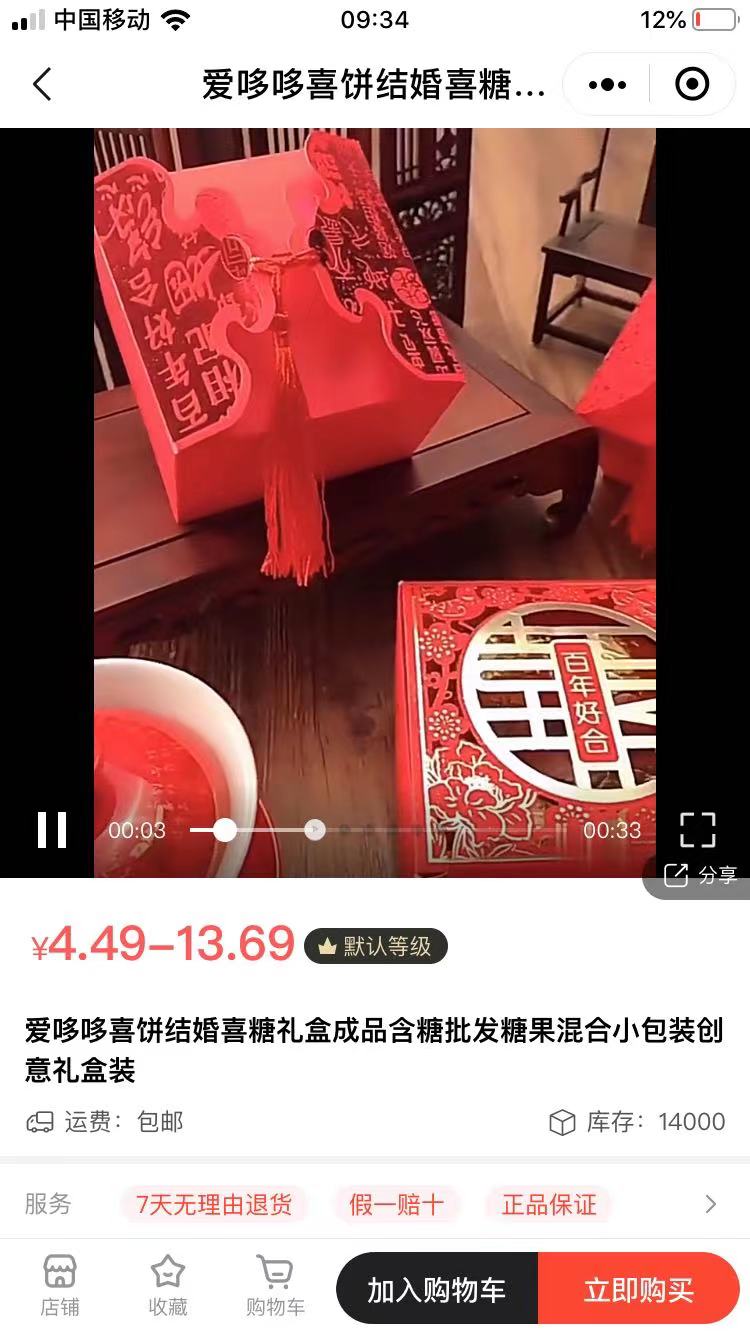Close the mini program with the circle button
Screen dimensions: 750x1334
(692, 85)
